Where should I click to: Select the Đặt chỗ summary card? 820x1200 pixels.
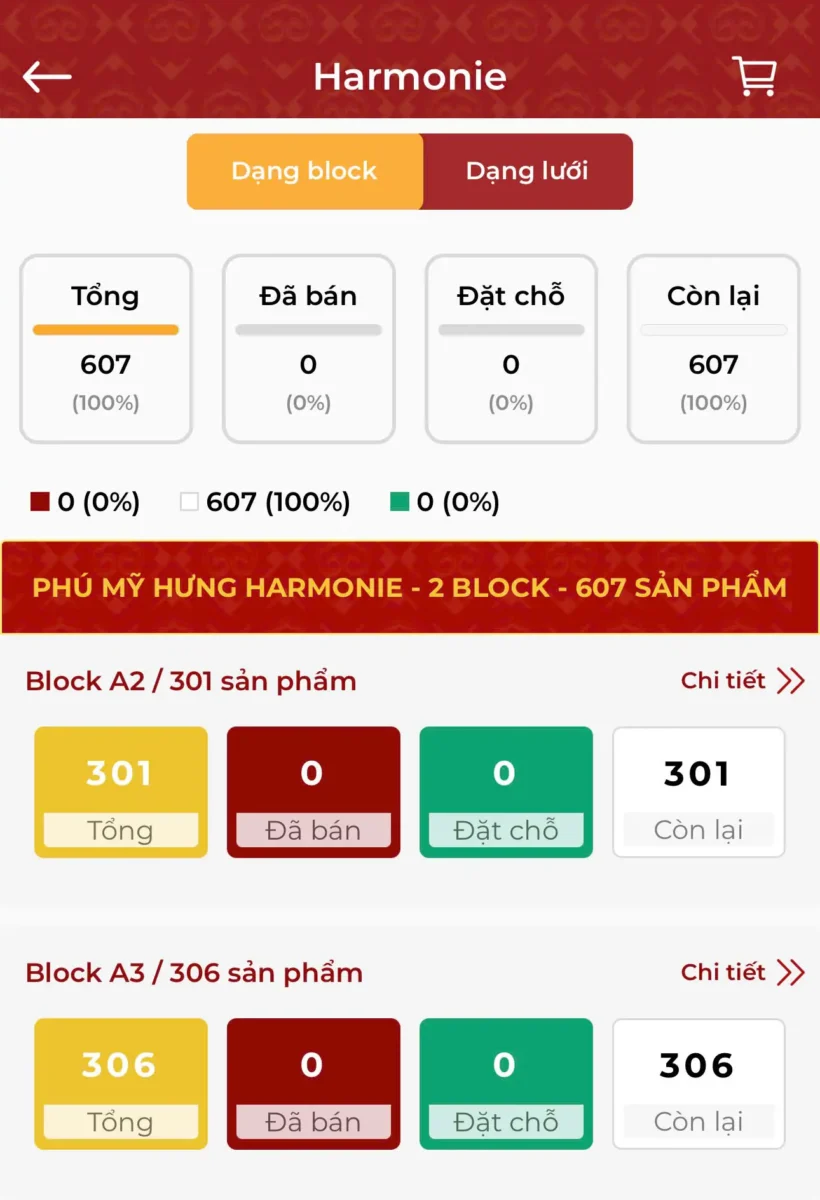(x=511, y=347)
